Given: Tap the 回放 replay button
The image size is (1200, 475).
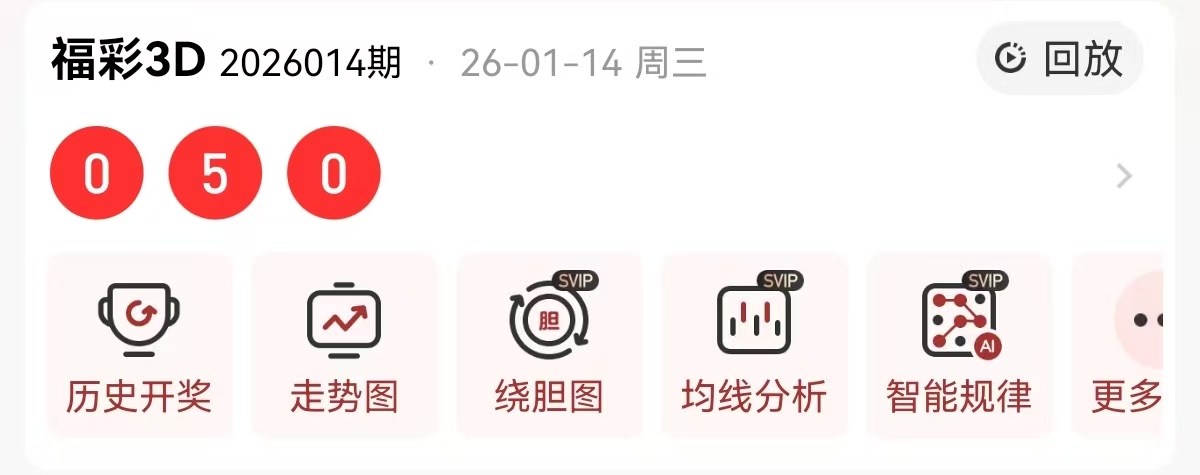Looking at the screenshot, I should 1060,59.
